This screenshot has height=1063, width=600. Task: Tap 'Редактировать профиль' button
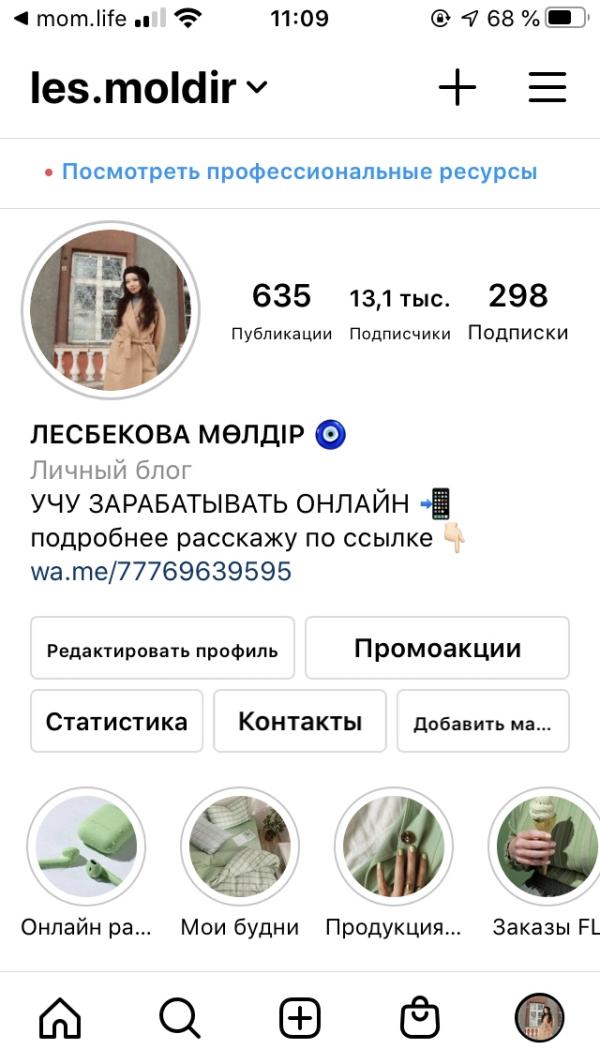[162, 650]
